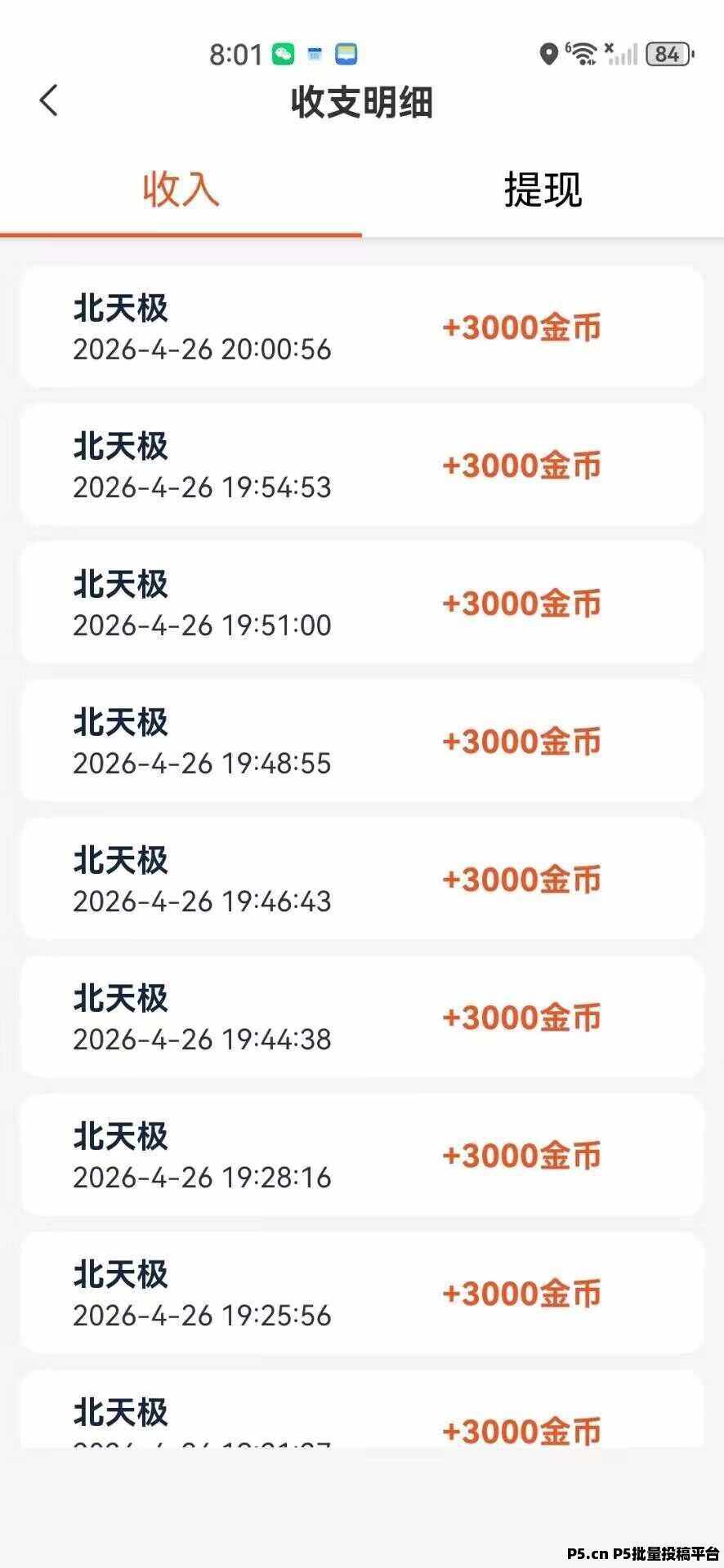Screen dimensions: 724x1568
Task: Switch to the 提现 tab
Action: pyautogui.click(x=543, y=190)
